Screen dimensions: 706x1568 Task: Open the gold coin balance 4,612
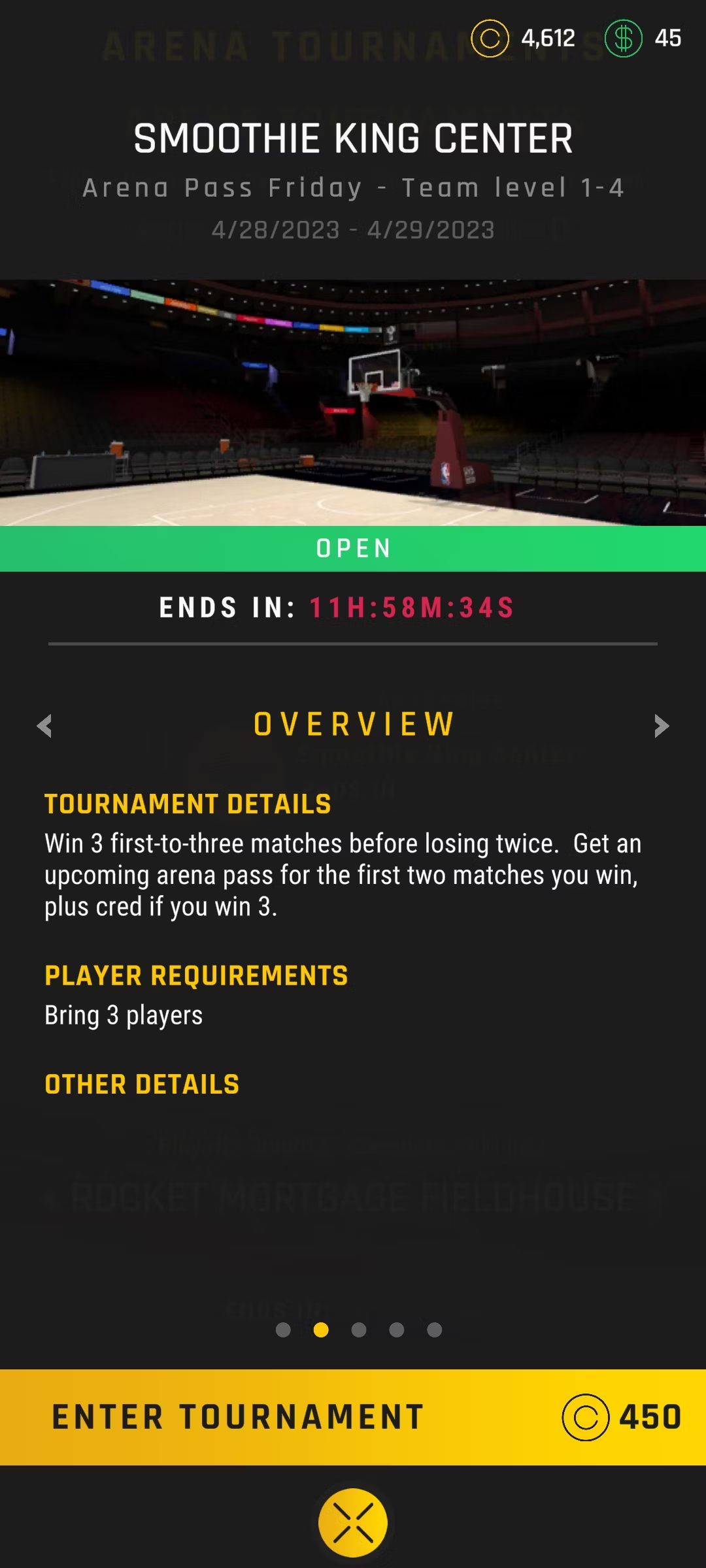(523, 38)
